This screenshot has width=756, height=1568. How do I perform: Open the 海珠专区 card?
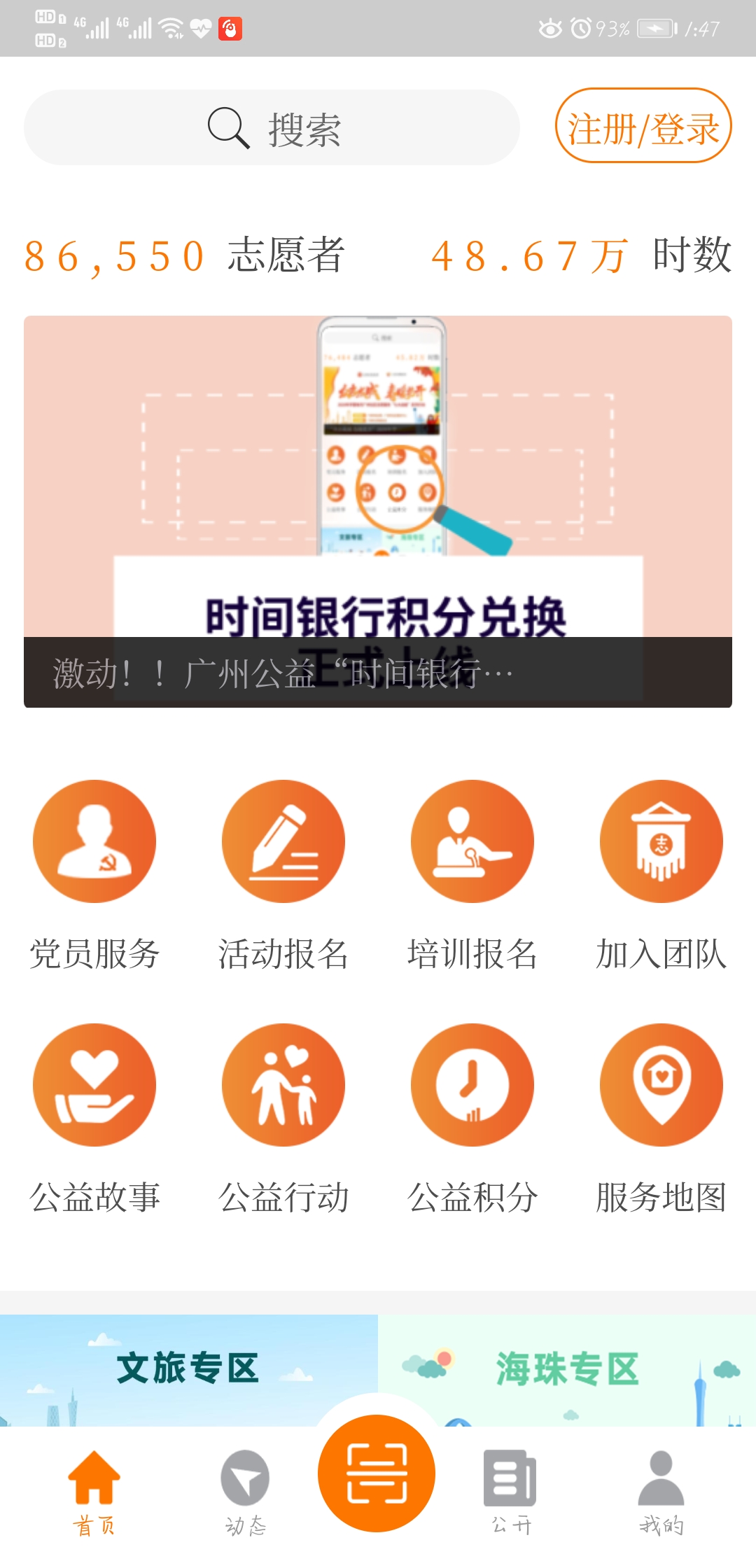click(567, 1368)
